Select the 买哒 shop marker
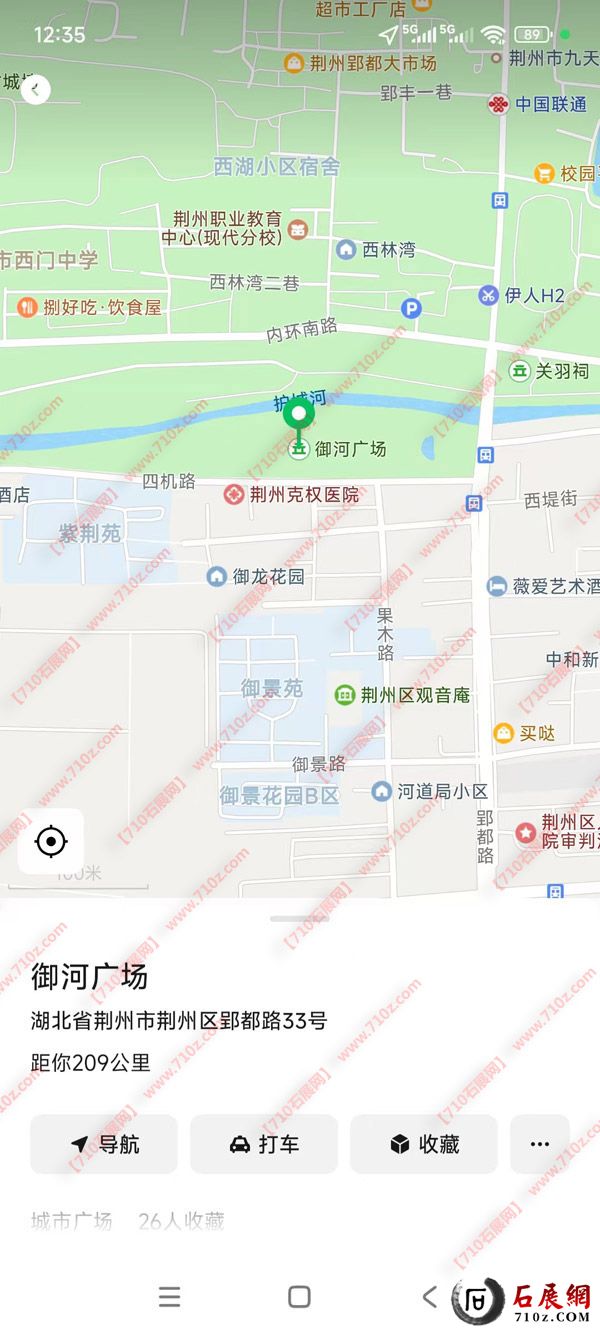 503,733
